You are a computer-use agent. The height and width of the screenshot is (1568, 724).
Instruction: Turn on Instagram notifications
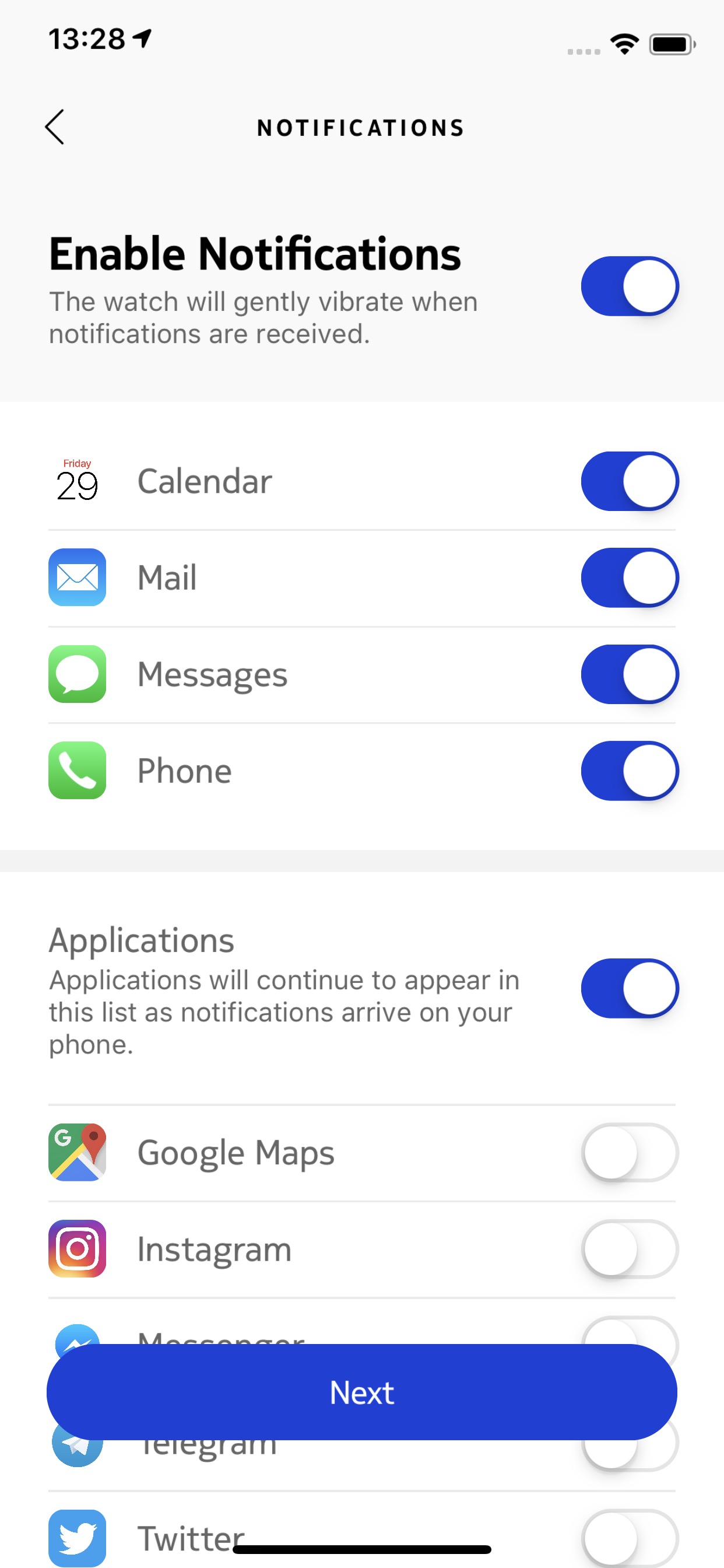(x=630, y=1249)
